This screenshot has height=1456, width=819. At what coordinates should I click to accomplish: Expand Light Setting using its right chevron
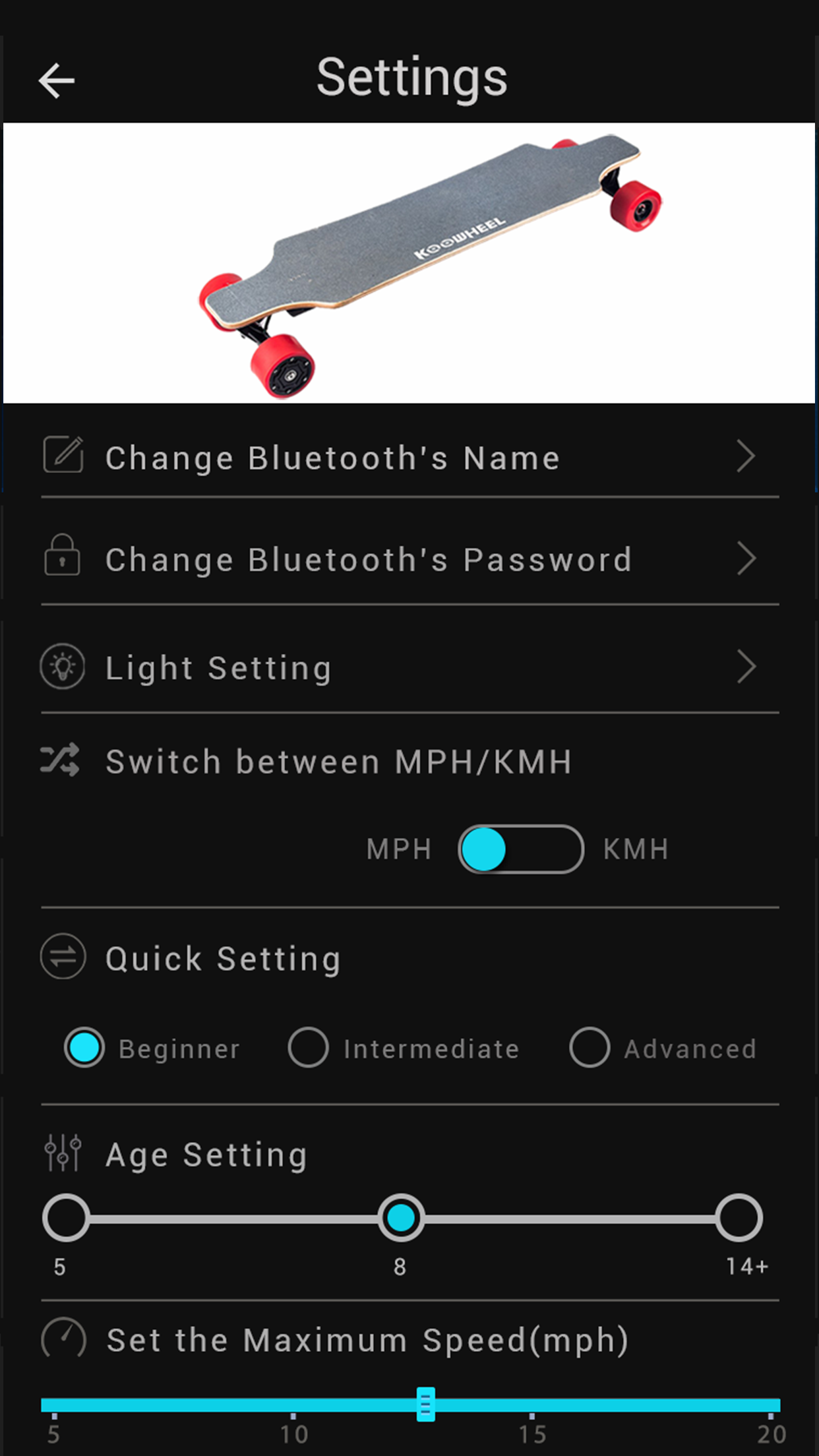[x=745, y=667]
